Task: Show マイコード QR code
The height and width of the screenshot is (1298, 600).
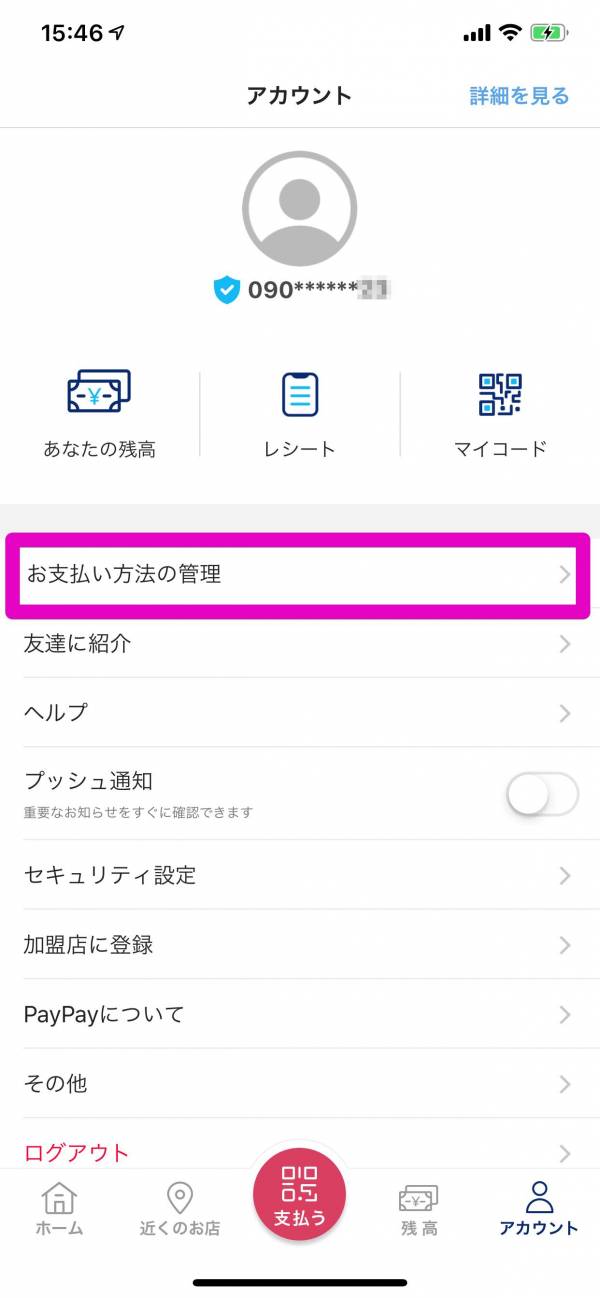Action: point(500,412)
